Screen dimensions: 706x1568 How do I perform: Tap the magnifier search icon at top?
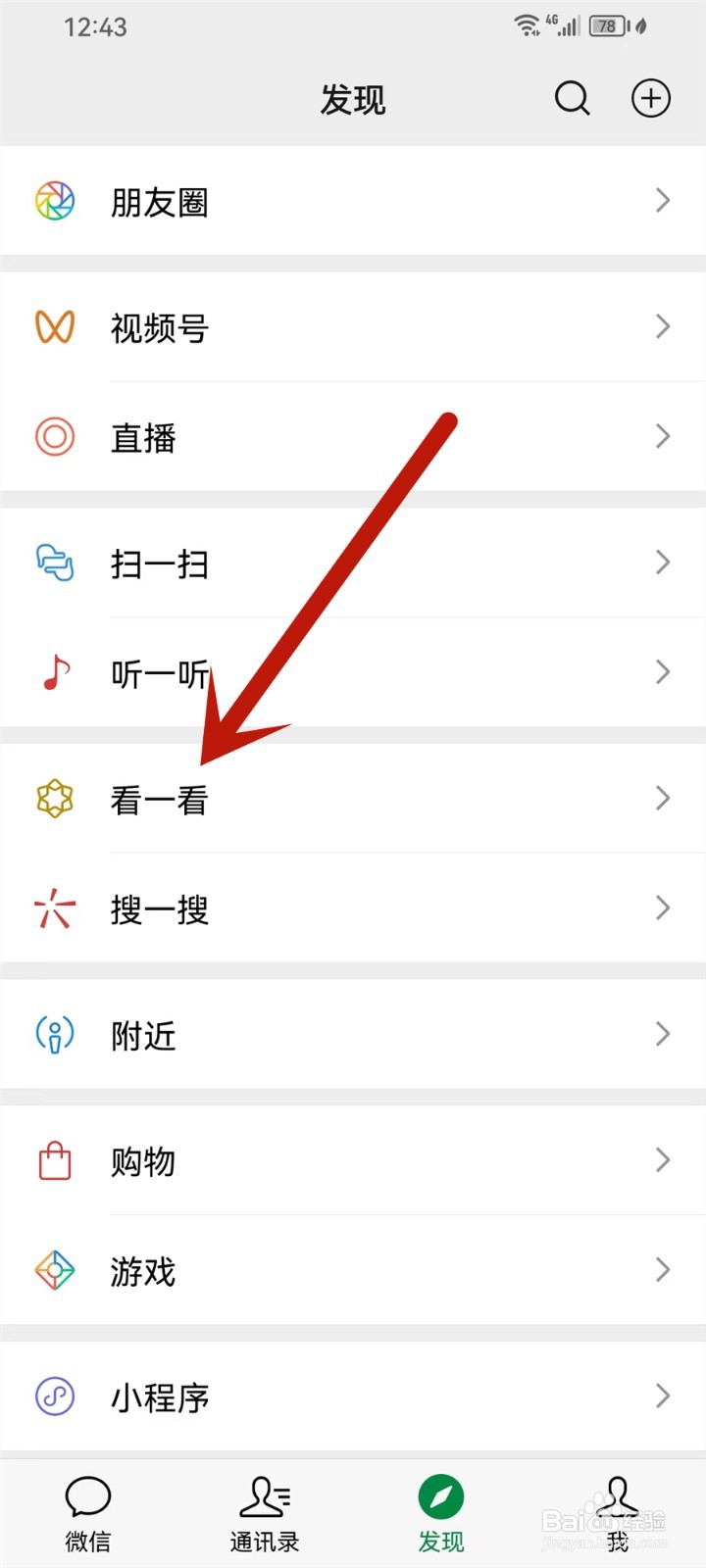click(x=572, y=98)
